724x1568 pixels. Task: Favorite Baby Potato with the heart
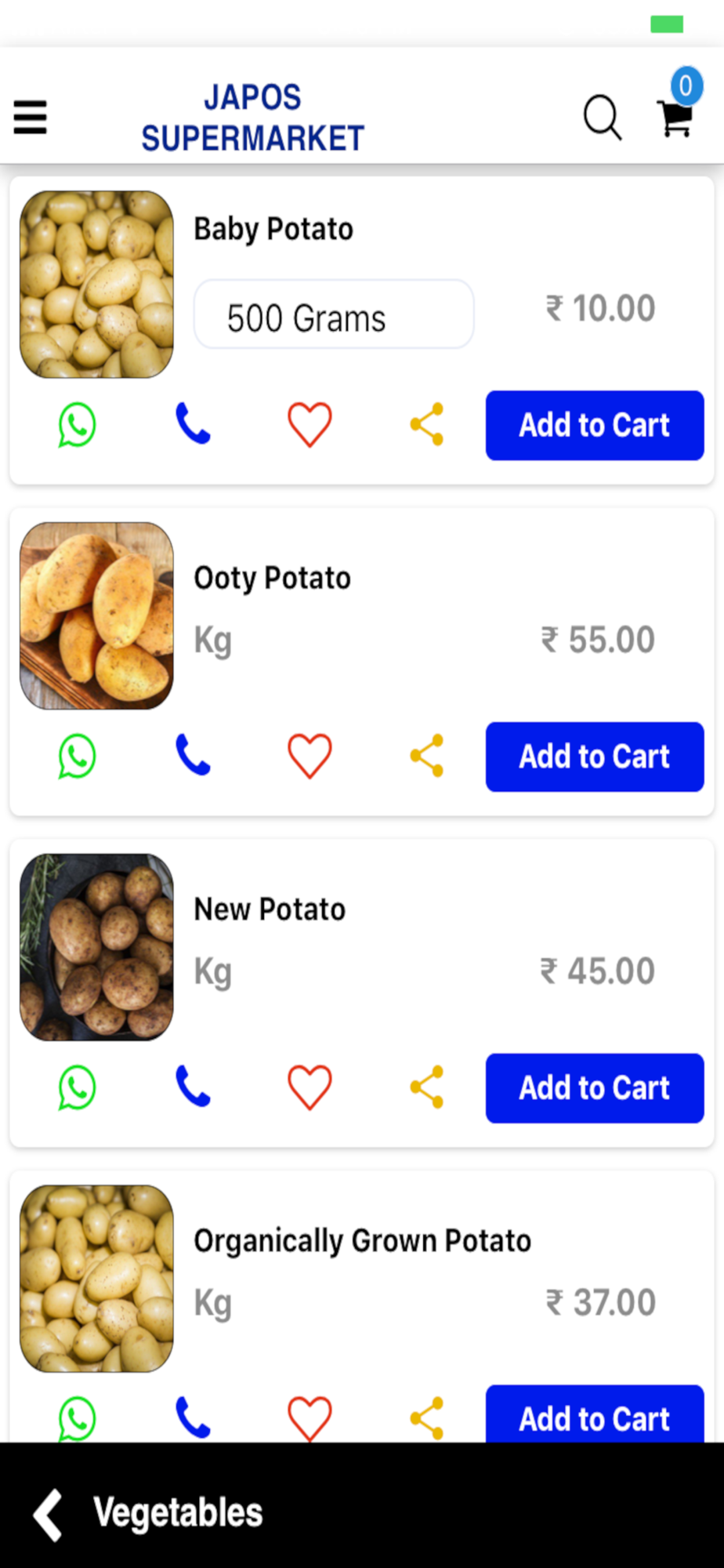(310, 425)
